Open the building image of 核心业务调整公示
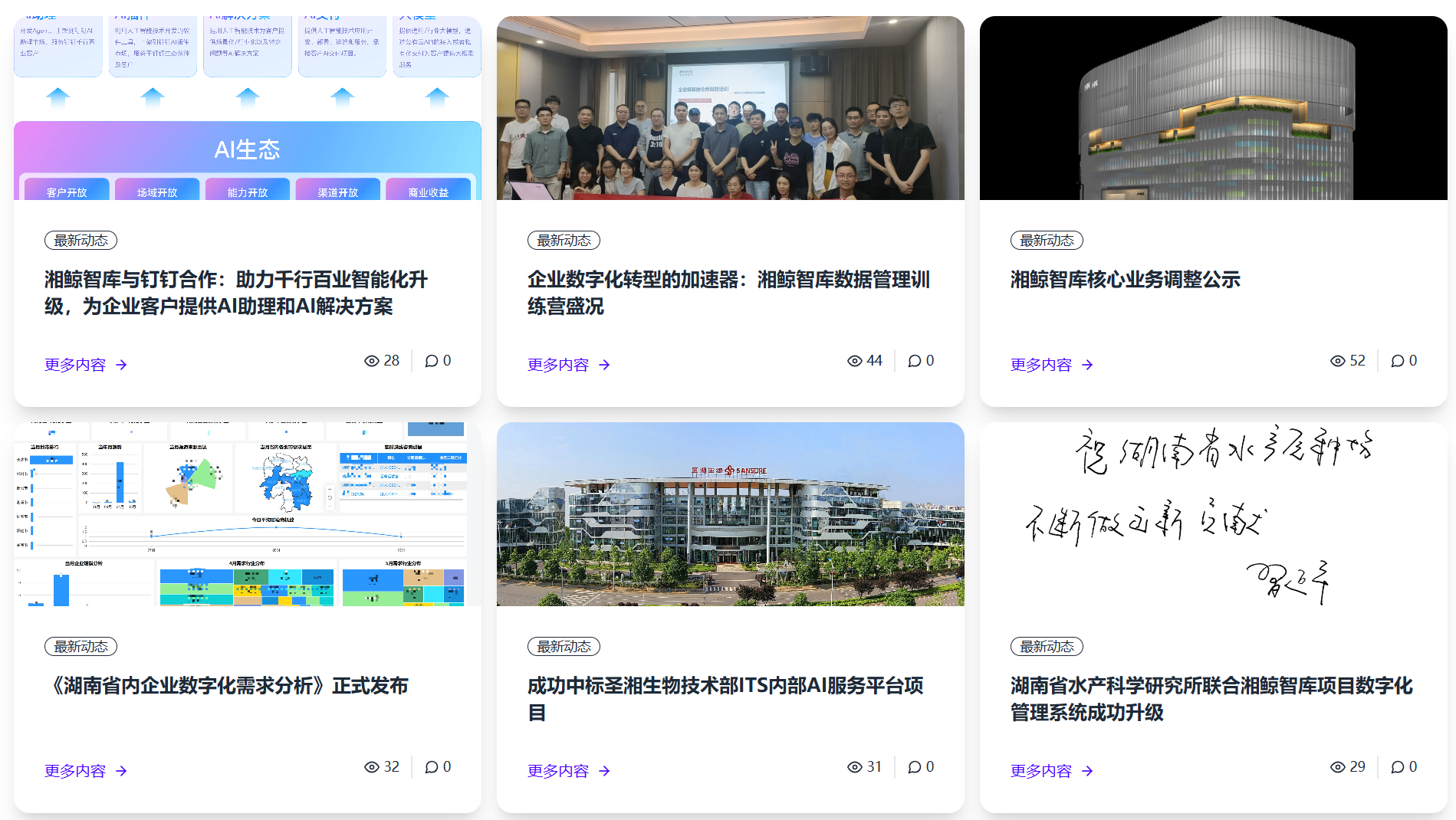Viewport: 1456px width, 820px height. pyautogui.click(x=1213, y=108)
